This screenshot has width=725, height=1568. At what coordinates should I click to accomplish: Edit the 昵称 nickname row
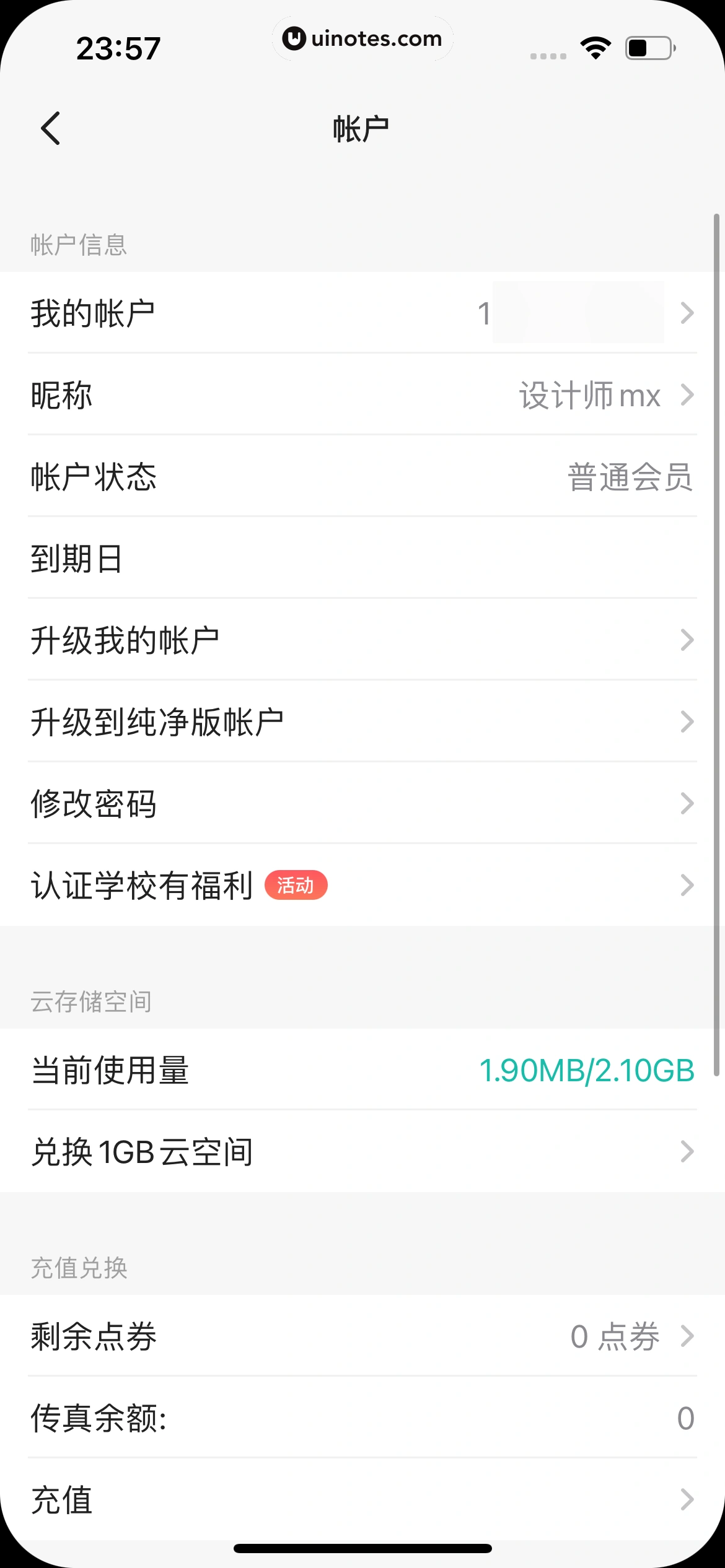pyautogui.click(x=362, y=395)
